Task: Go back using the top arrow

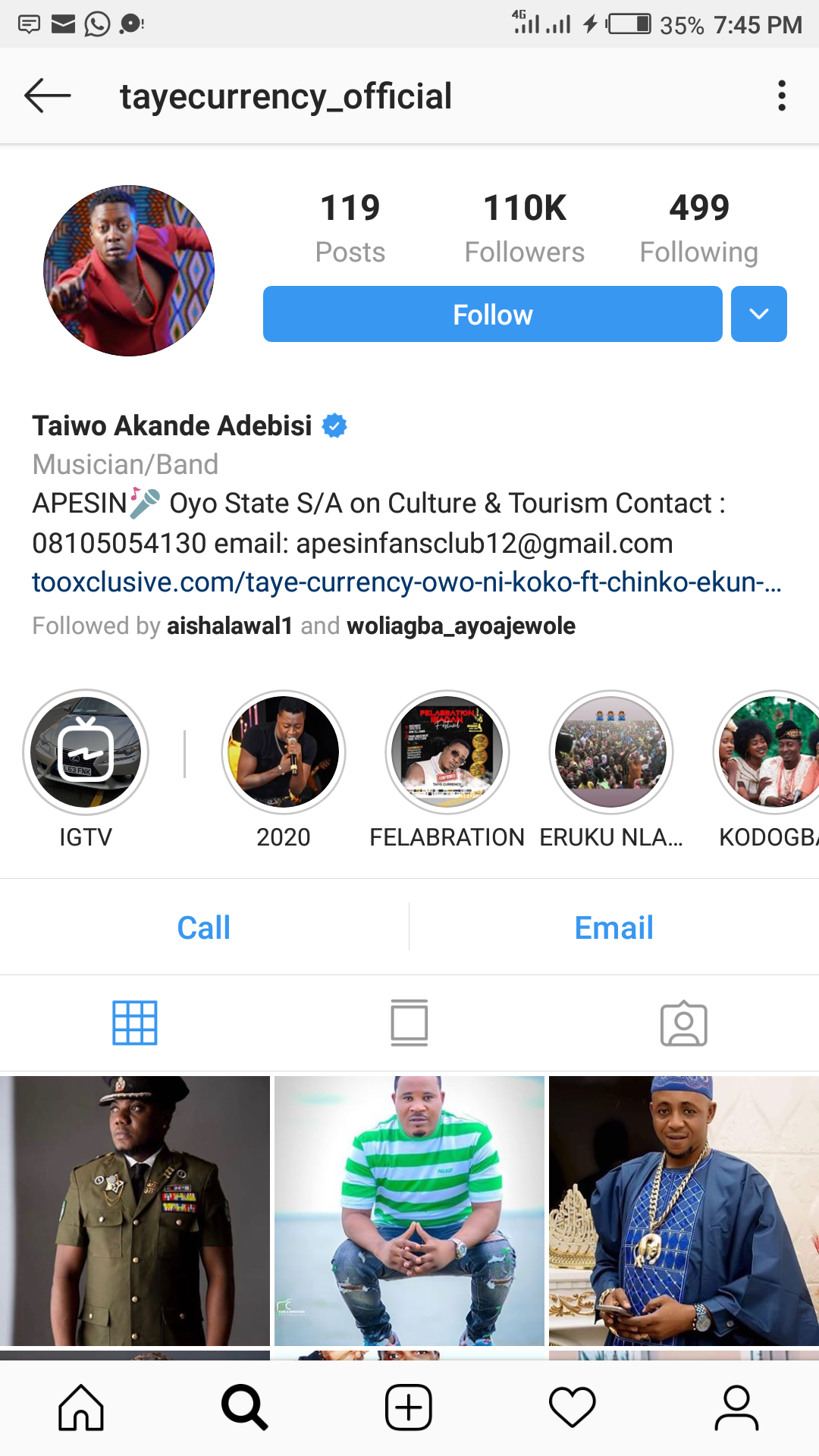Action: (x=47, y=96)
